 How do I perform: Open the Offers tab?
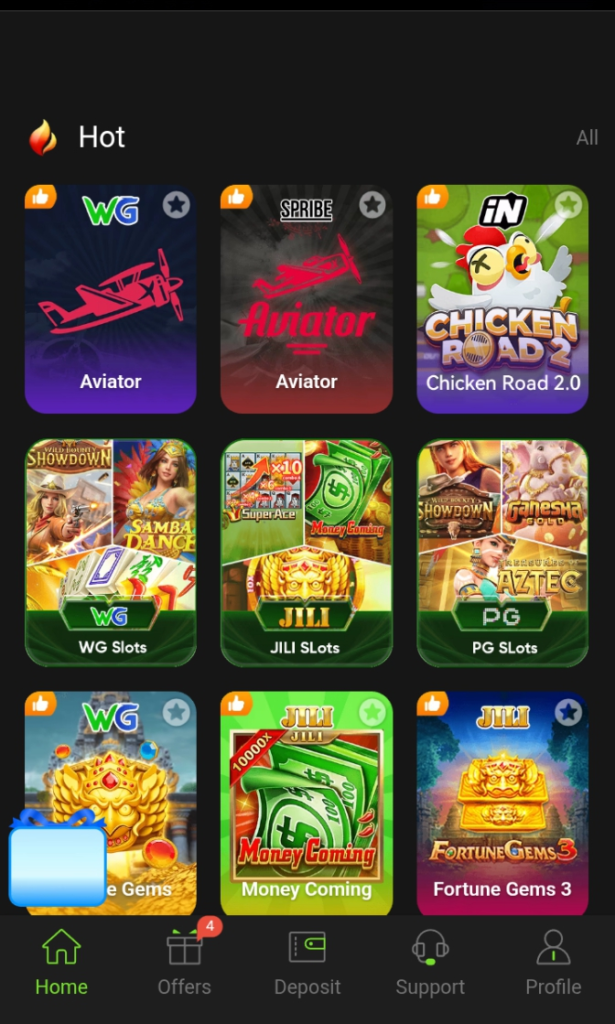pyautogui.click(x=184, y=962)
